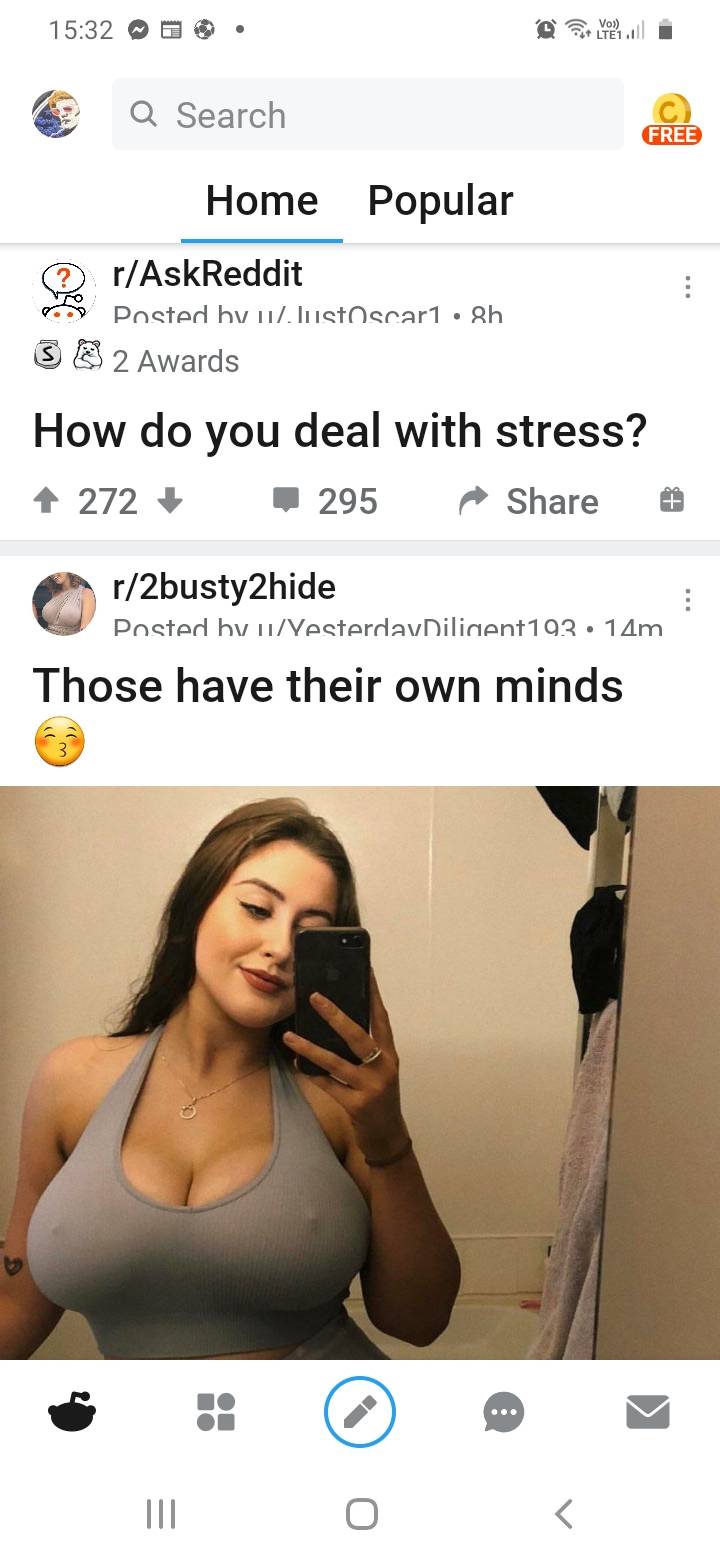Open the image of the second post
The width and height of the screenshot is (720, 1560).
[x=360, y=1070]
